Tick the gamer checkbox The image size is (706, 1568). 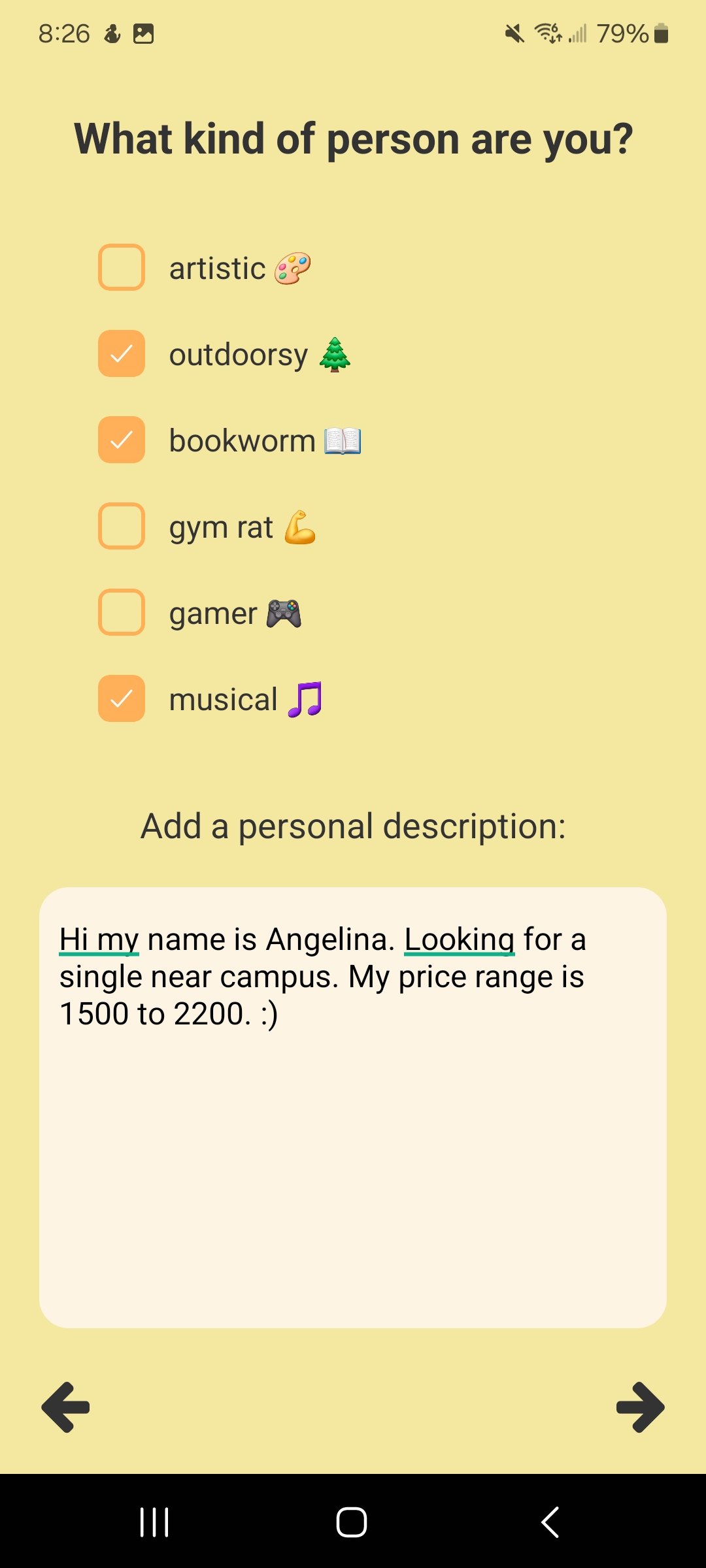[122, 612]
